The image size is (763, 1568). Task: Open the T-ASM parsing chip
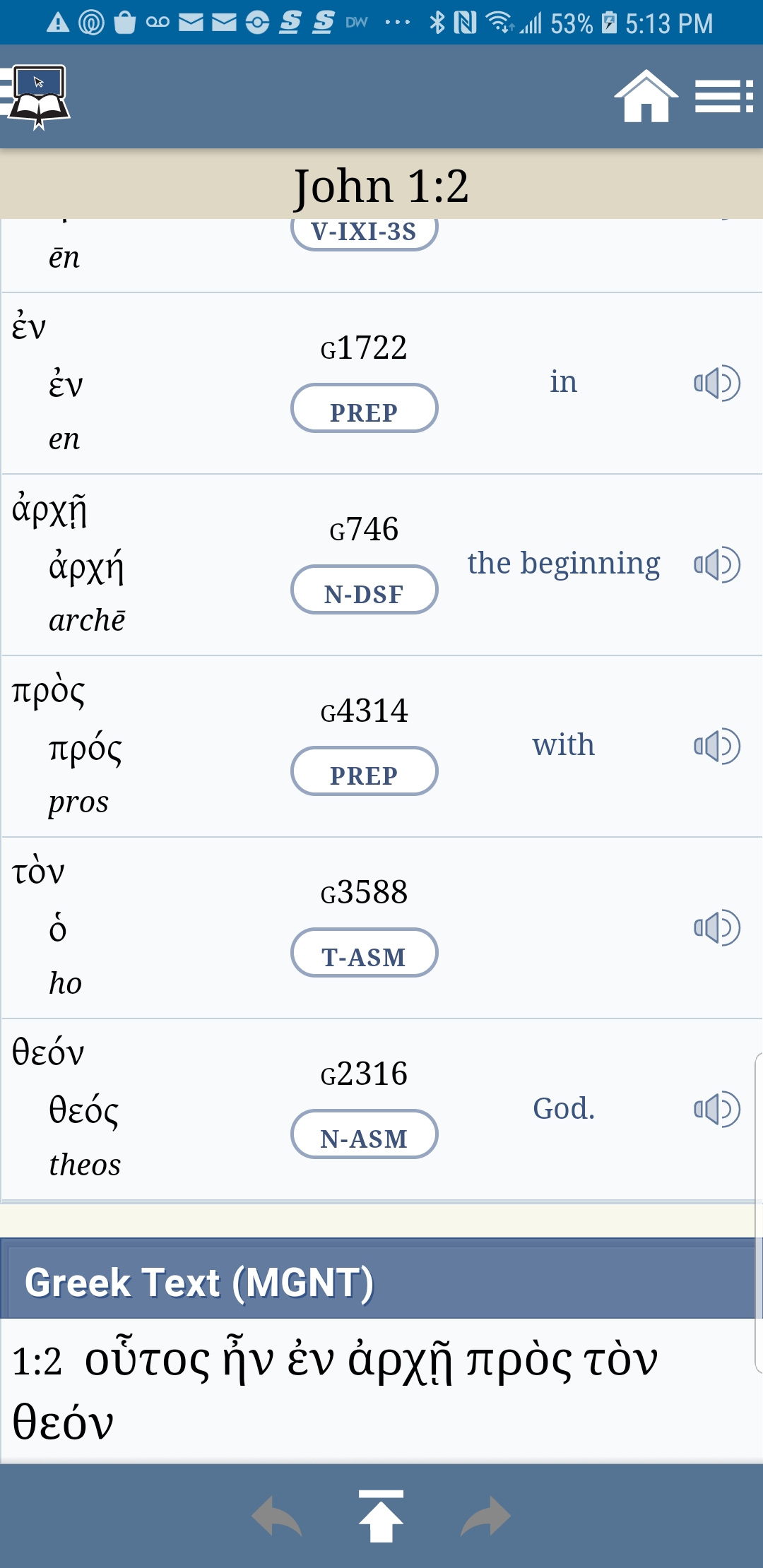[x=364, y=954]
